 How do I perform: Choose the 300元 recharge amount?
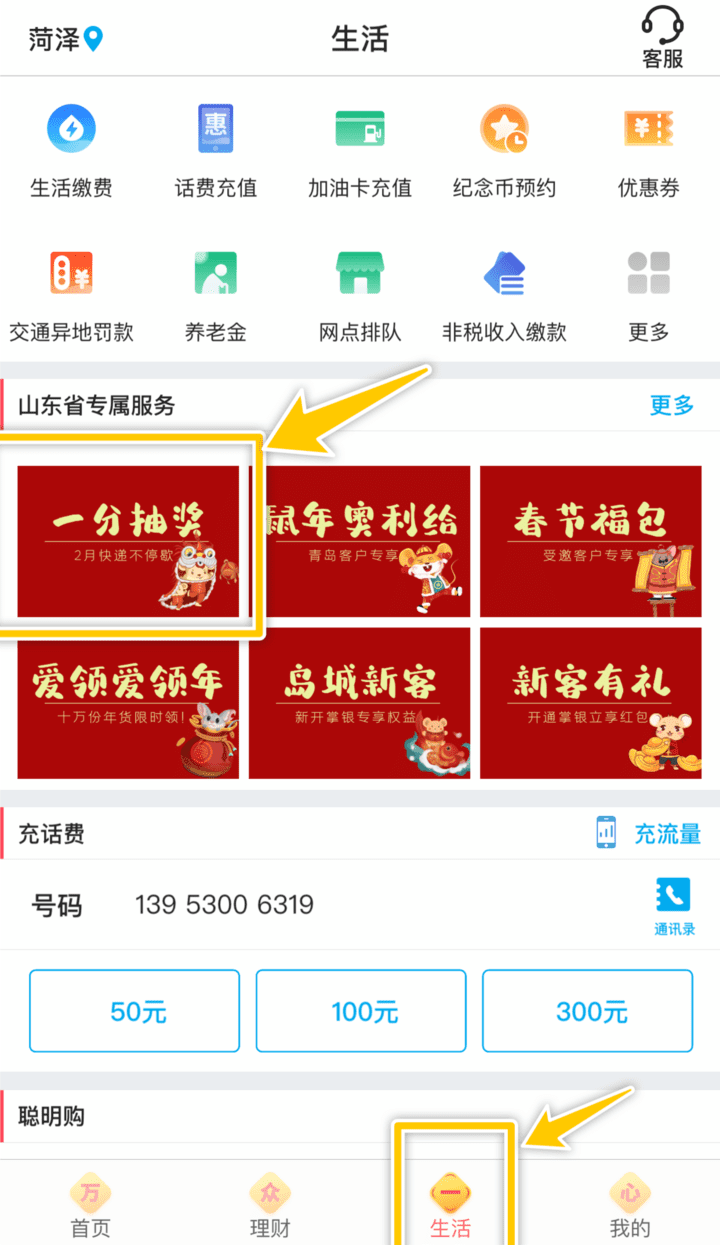587,1010
